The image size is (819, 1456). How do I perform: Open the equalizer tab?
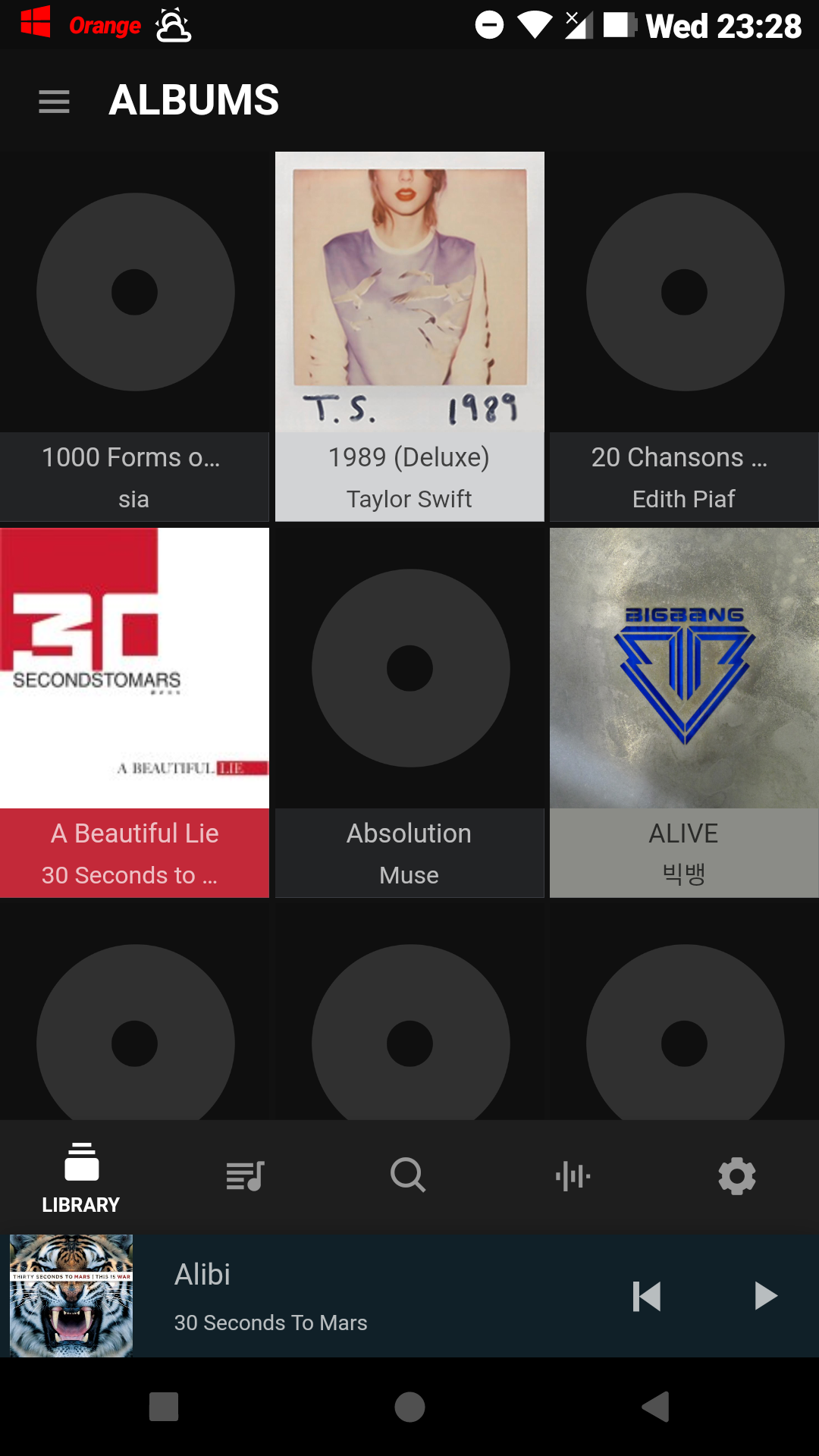[x=573, y=1176]
